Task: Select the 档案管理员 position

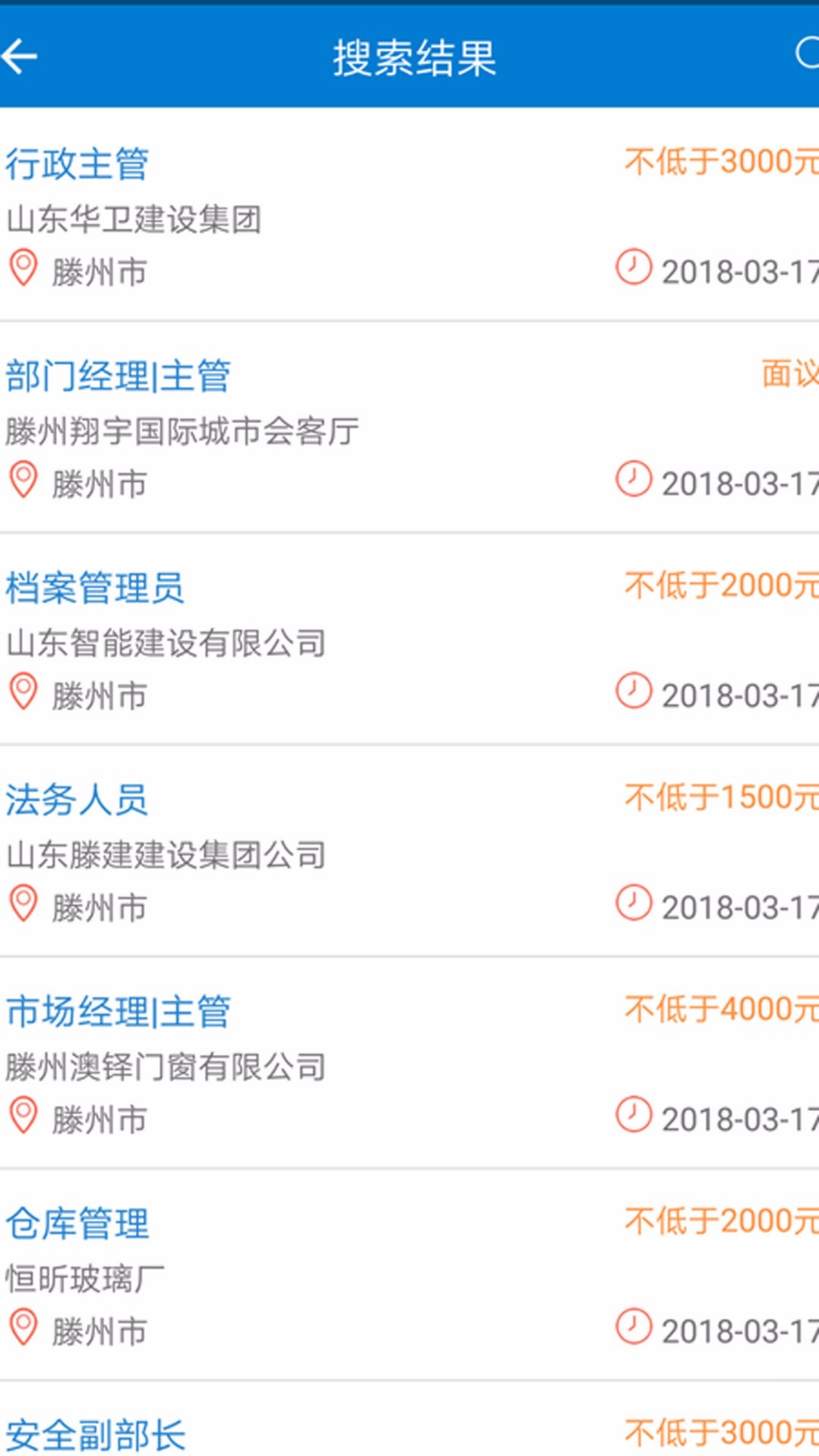Action: click(95, 589)
